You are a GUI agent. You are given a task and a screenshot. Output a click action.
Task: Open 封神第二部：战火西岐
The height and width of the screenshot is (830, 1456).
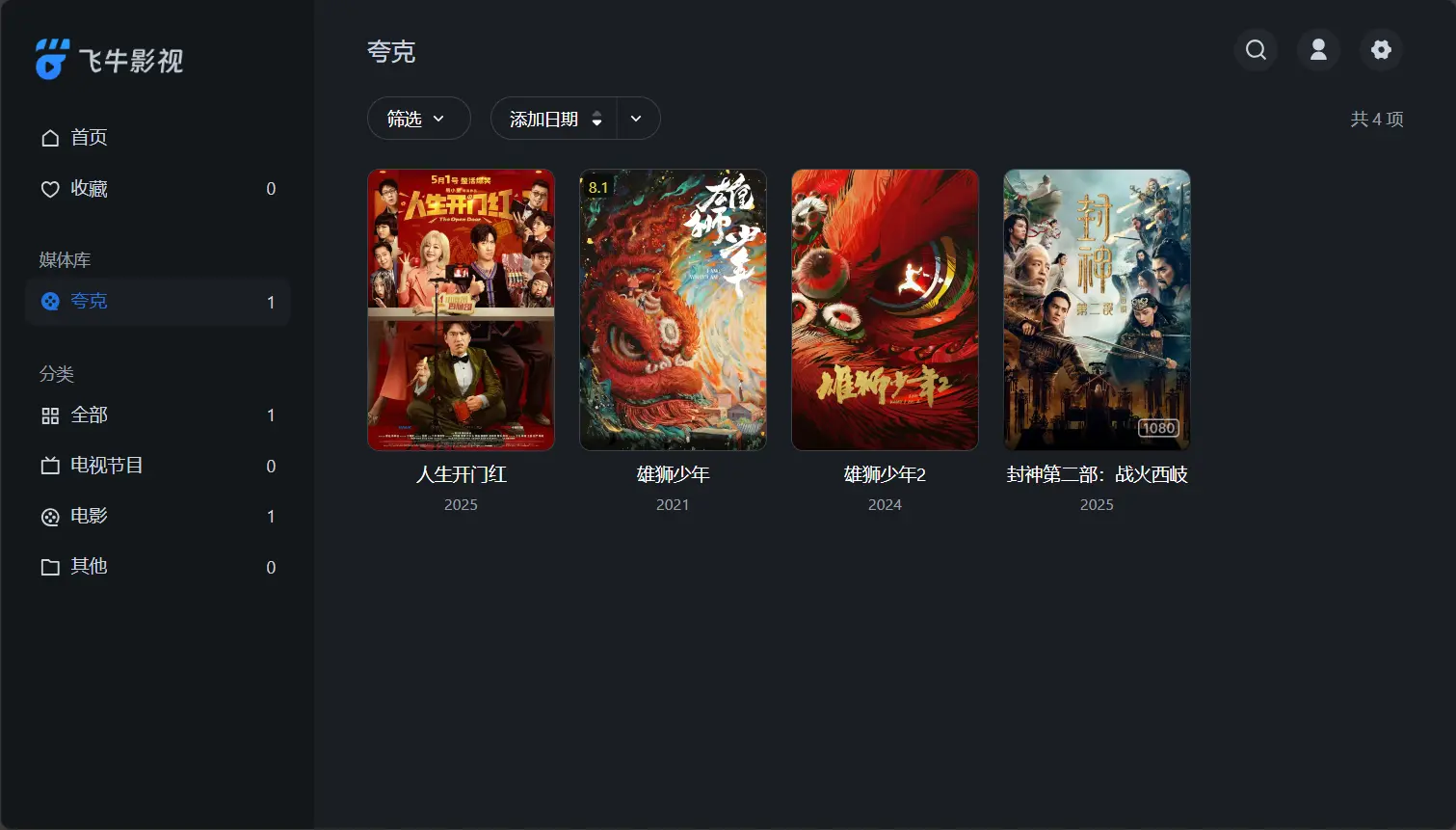pyautogui.click(x=1097, y=310)
